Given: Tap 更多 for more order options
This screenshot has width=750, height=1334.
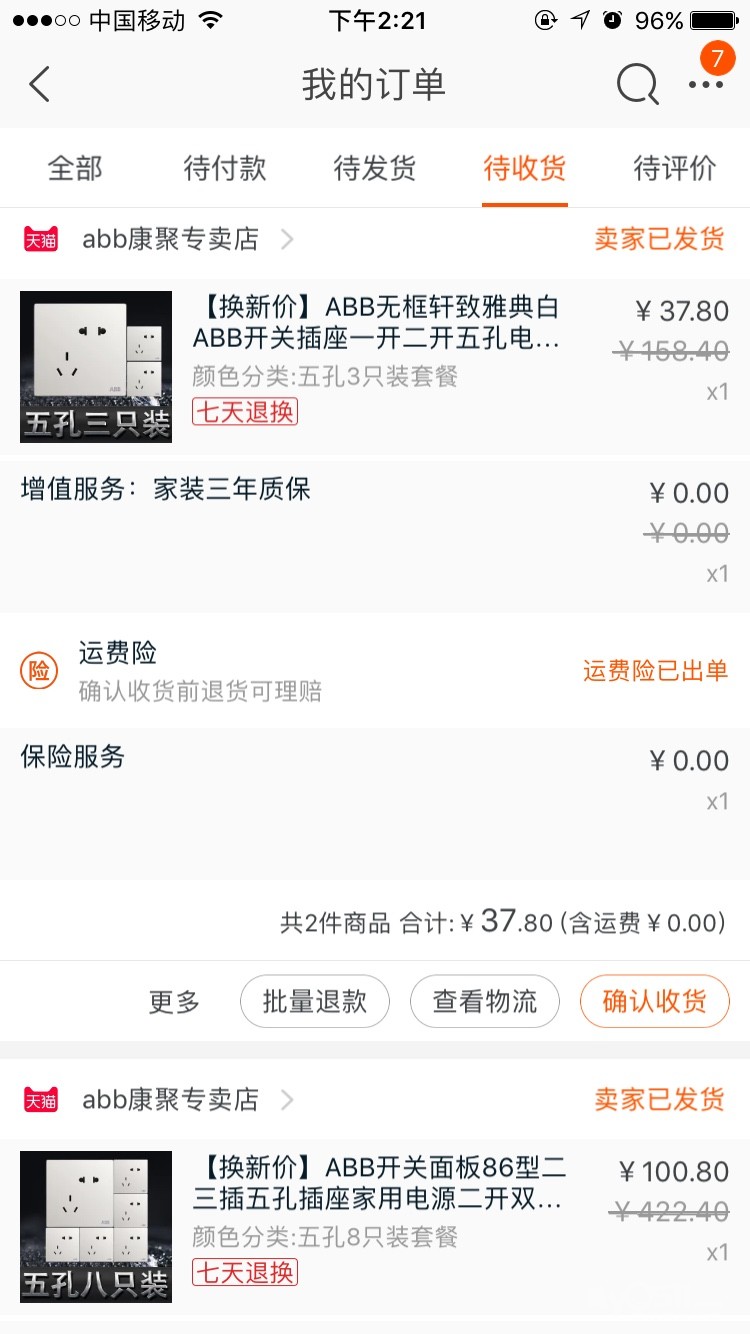Looking at the screenshot, I should (174, 1001).
